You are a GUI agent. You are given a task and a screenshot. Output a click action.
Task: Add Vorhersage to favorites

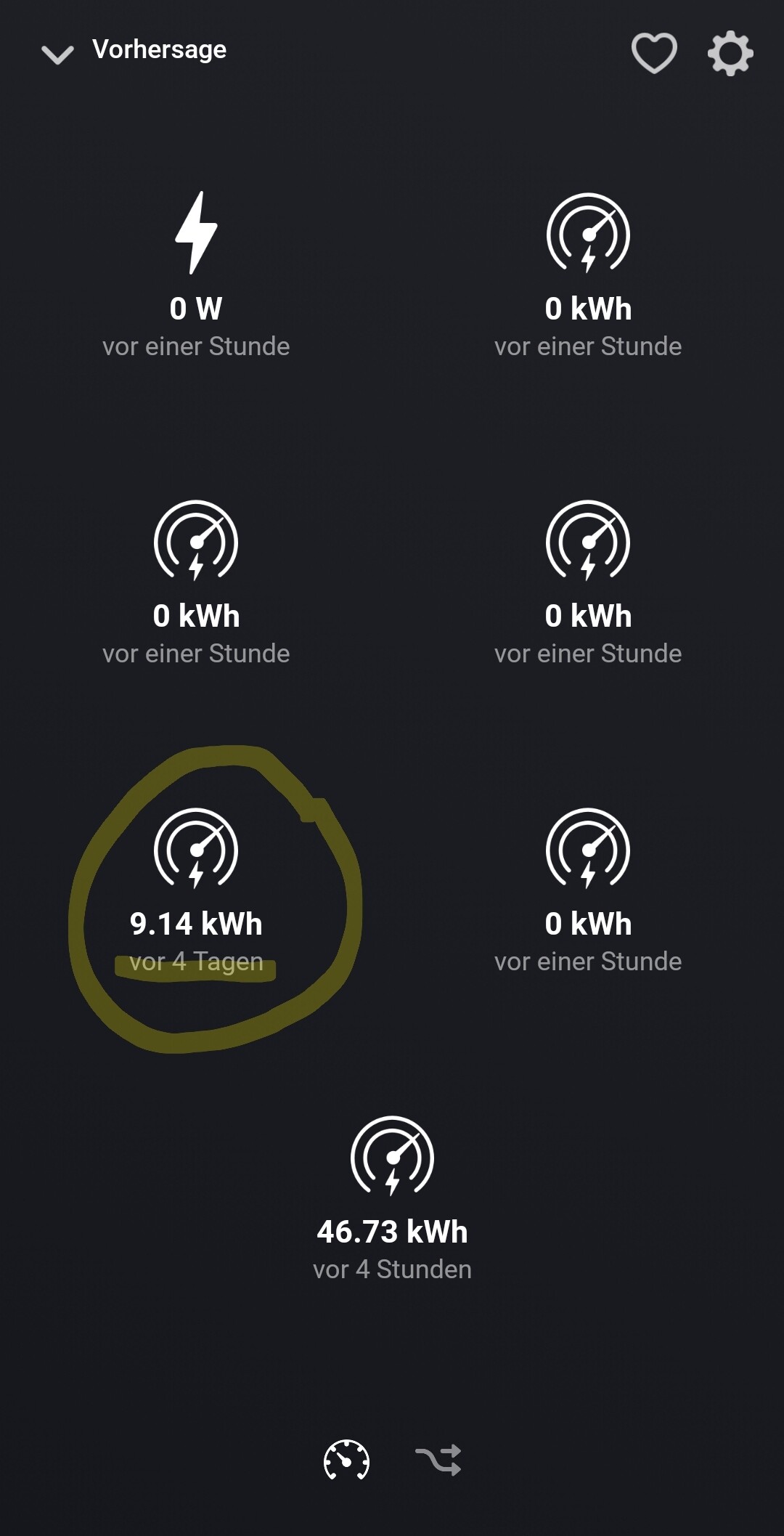pyautogui.click(x=654, y=53)
